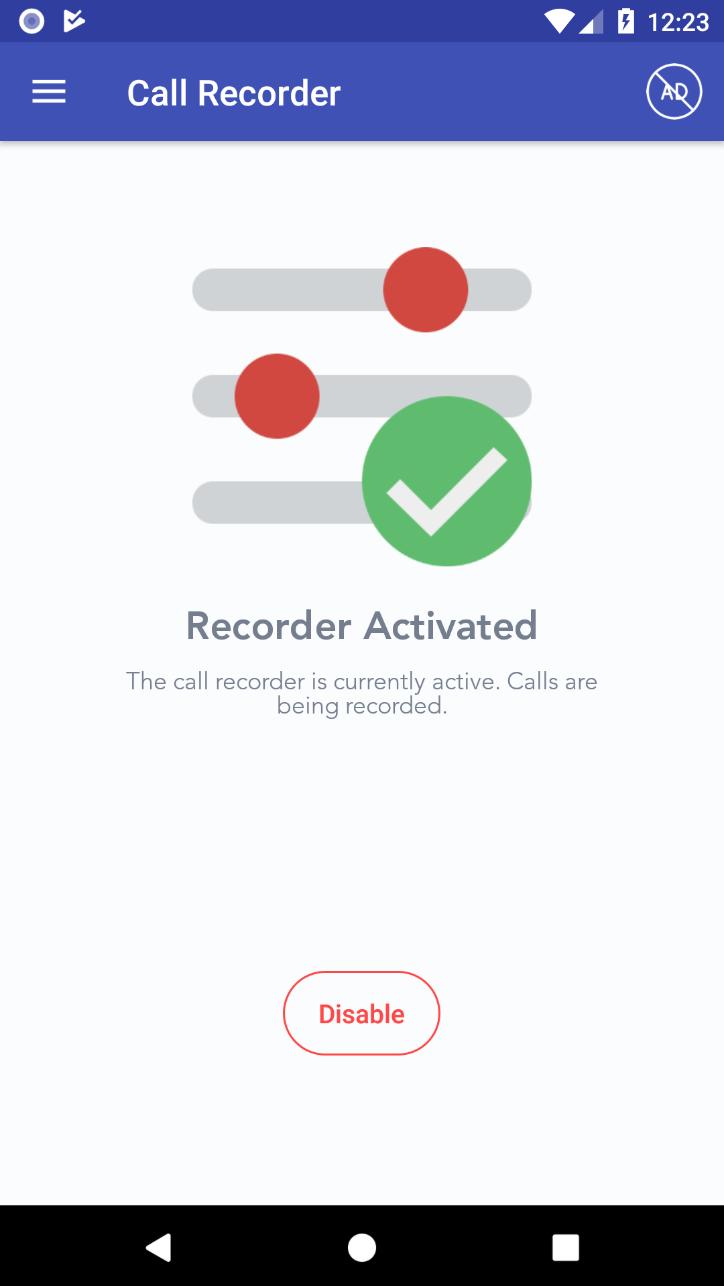This screenshot has height=1286, width=724.
Task: Go to the home screen
Action: pyautogui.click(x=361, y=1246)
